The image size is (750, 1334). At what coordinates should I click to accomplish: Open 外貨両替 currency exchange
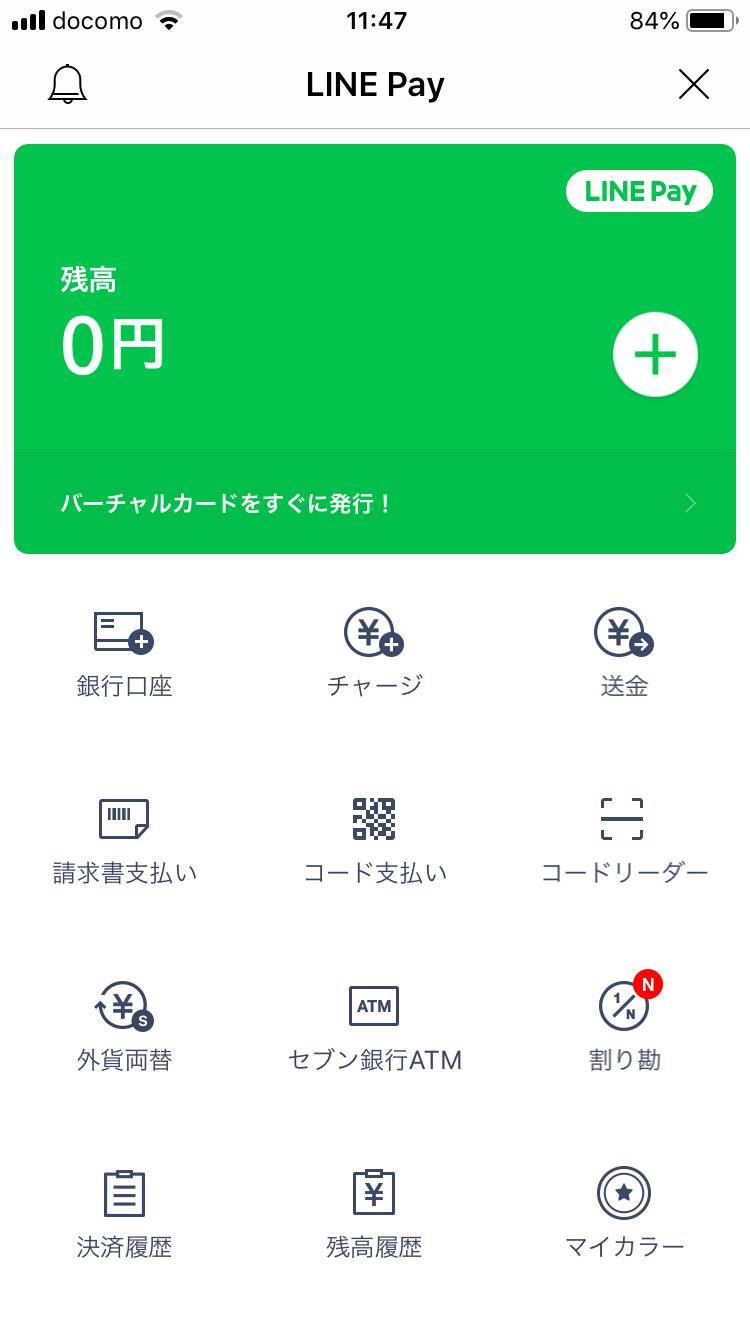(125, 1025)
